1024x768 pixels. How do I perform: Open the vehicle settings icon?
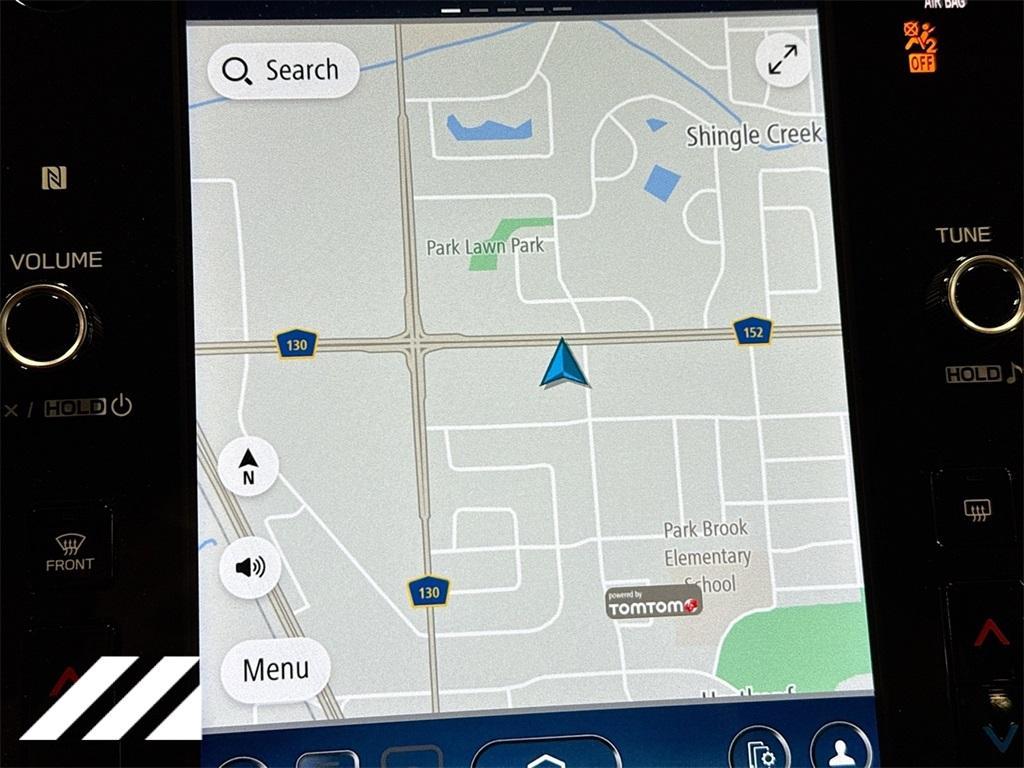pos(760,752)
